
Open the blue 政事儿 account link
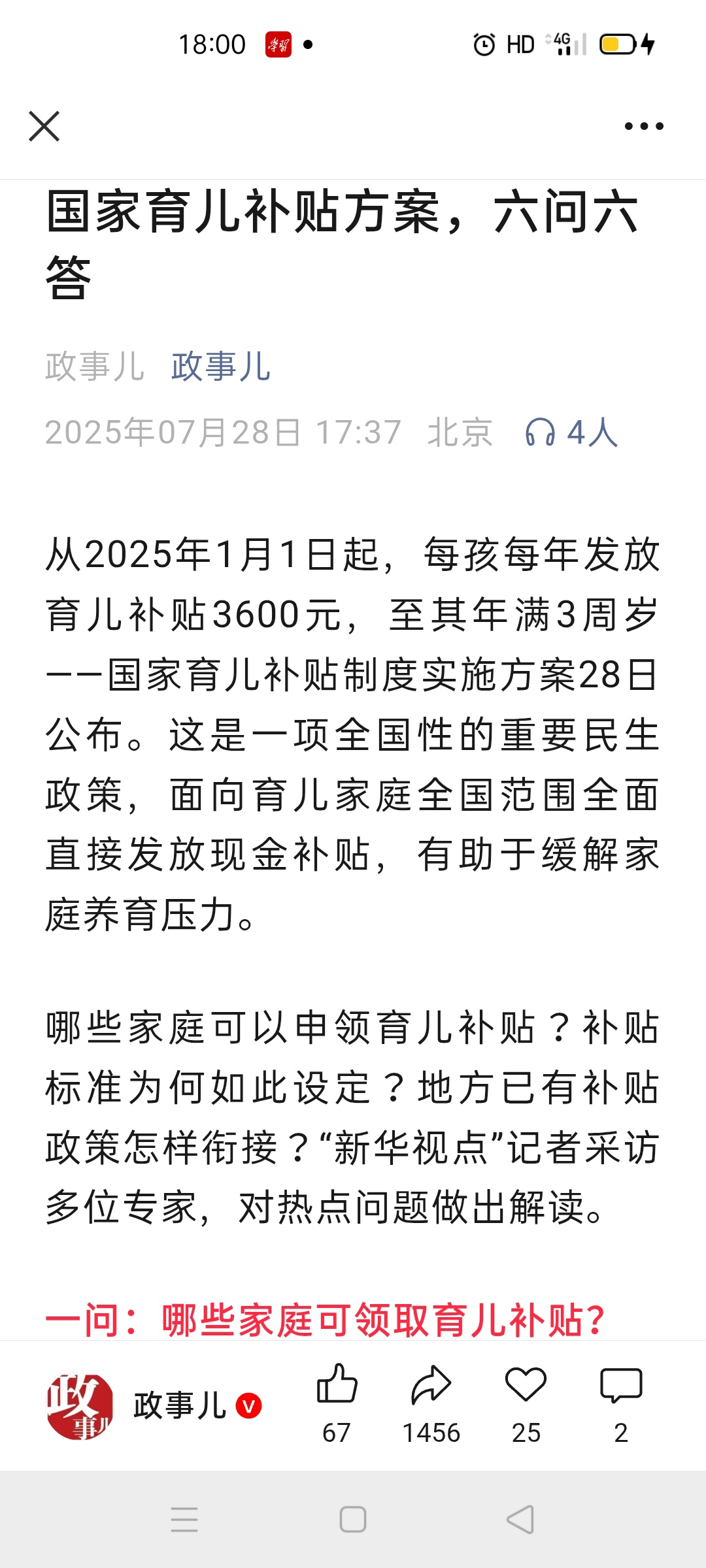point(221,366)
